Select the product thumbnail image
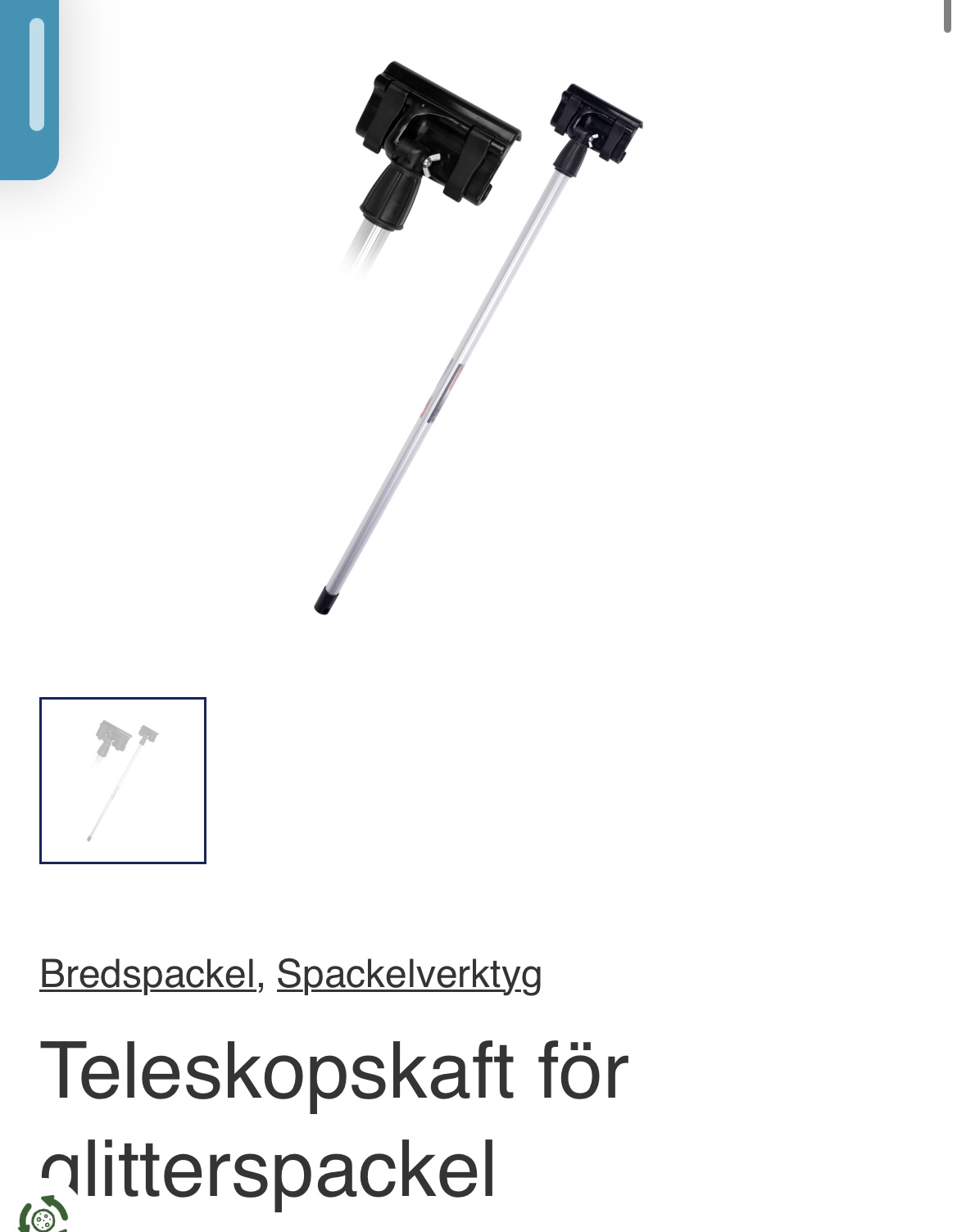The image size is (957, 1232). coord(123,781)
